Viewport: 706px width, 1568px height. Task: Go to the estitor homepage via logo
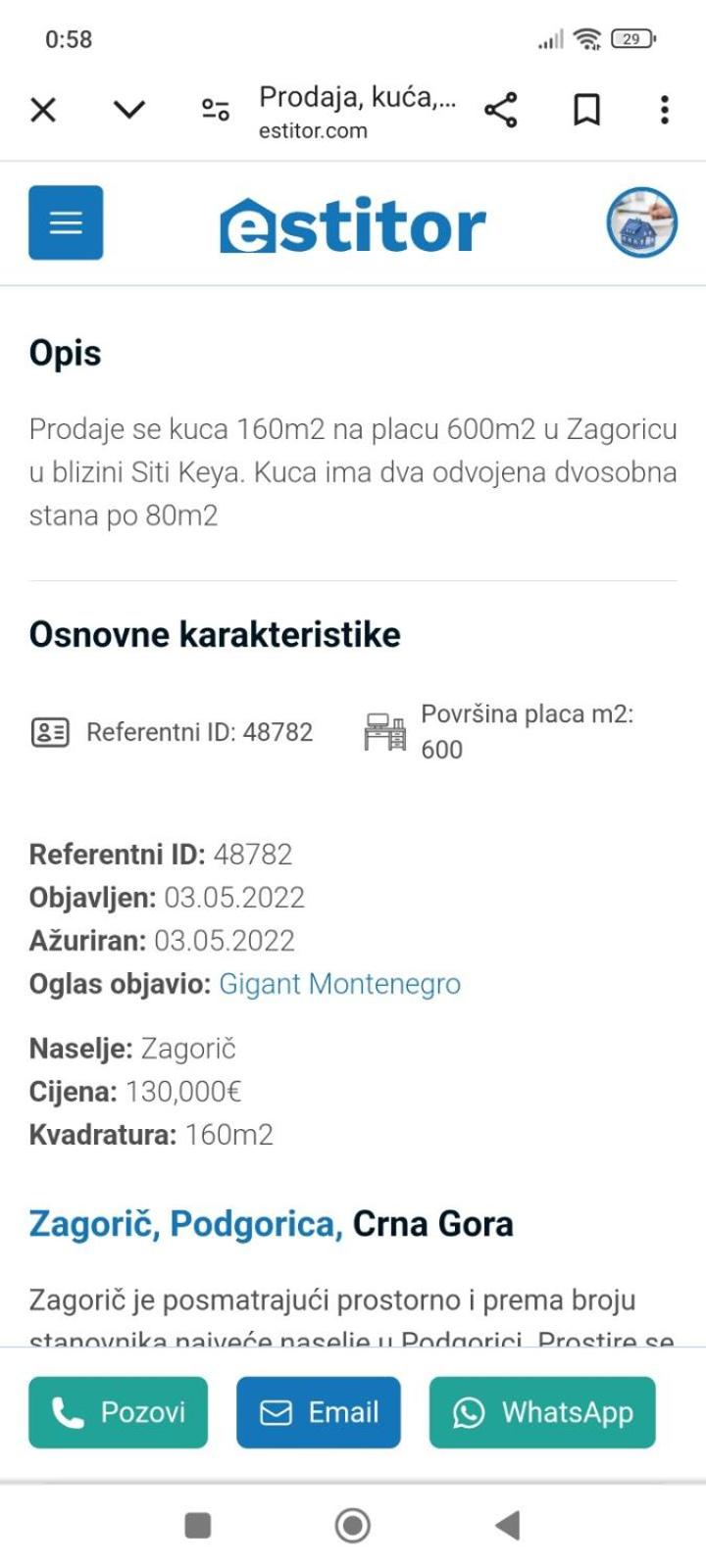[x=353, y=225]
